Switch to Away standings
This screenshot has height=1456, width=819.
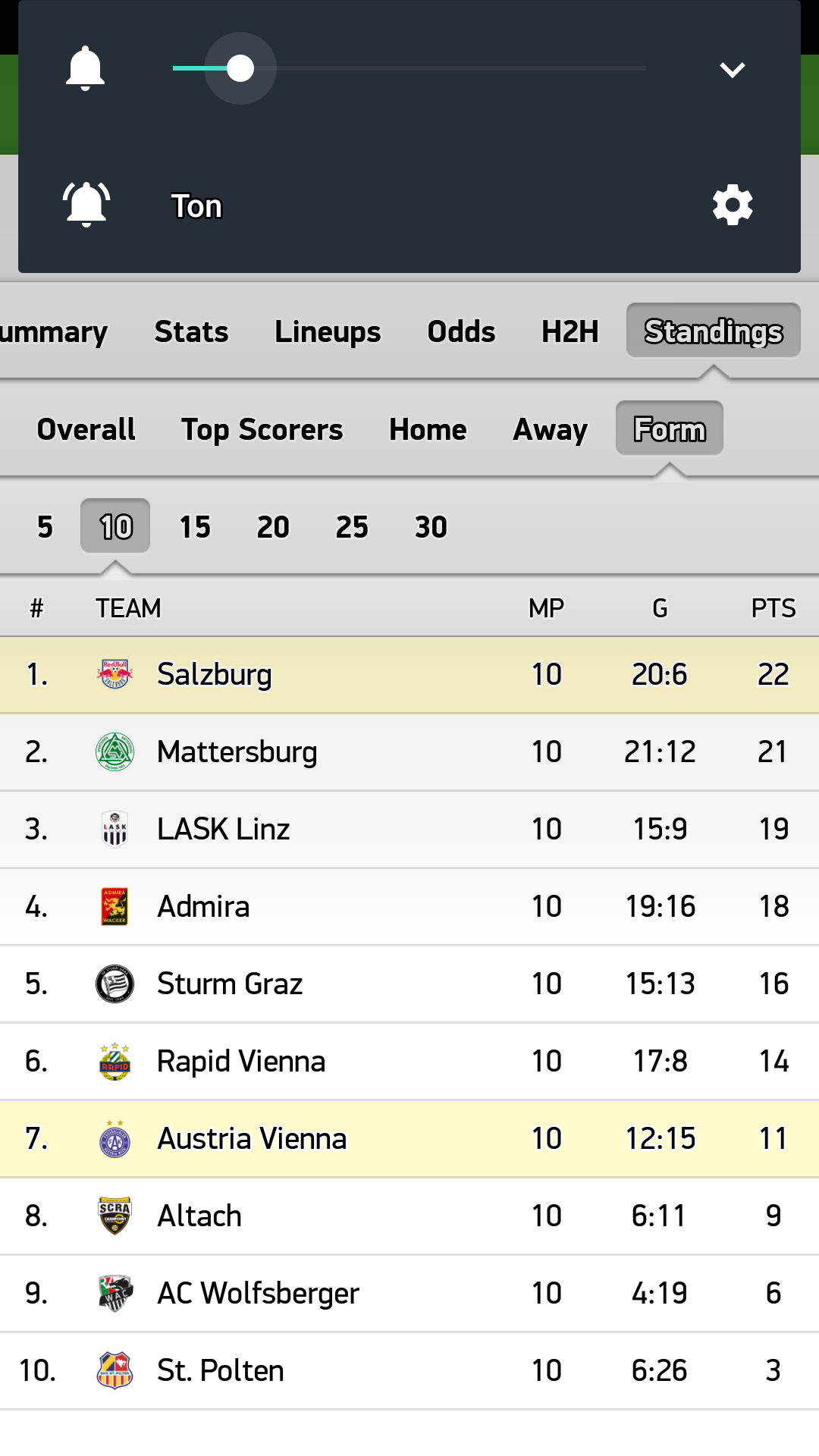[550, 429]
